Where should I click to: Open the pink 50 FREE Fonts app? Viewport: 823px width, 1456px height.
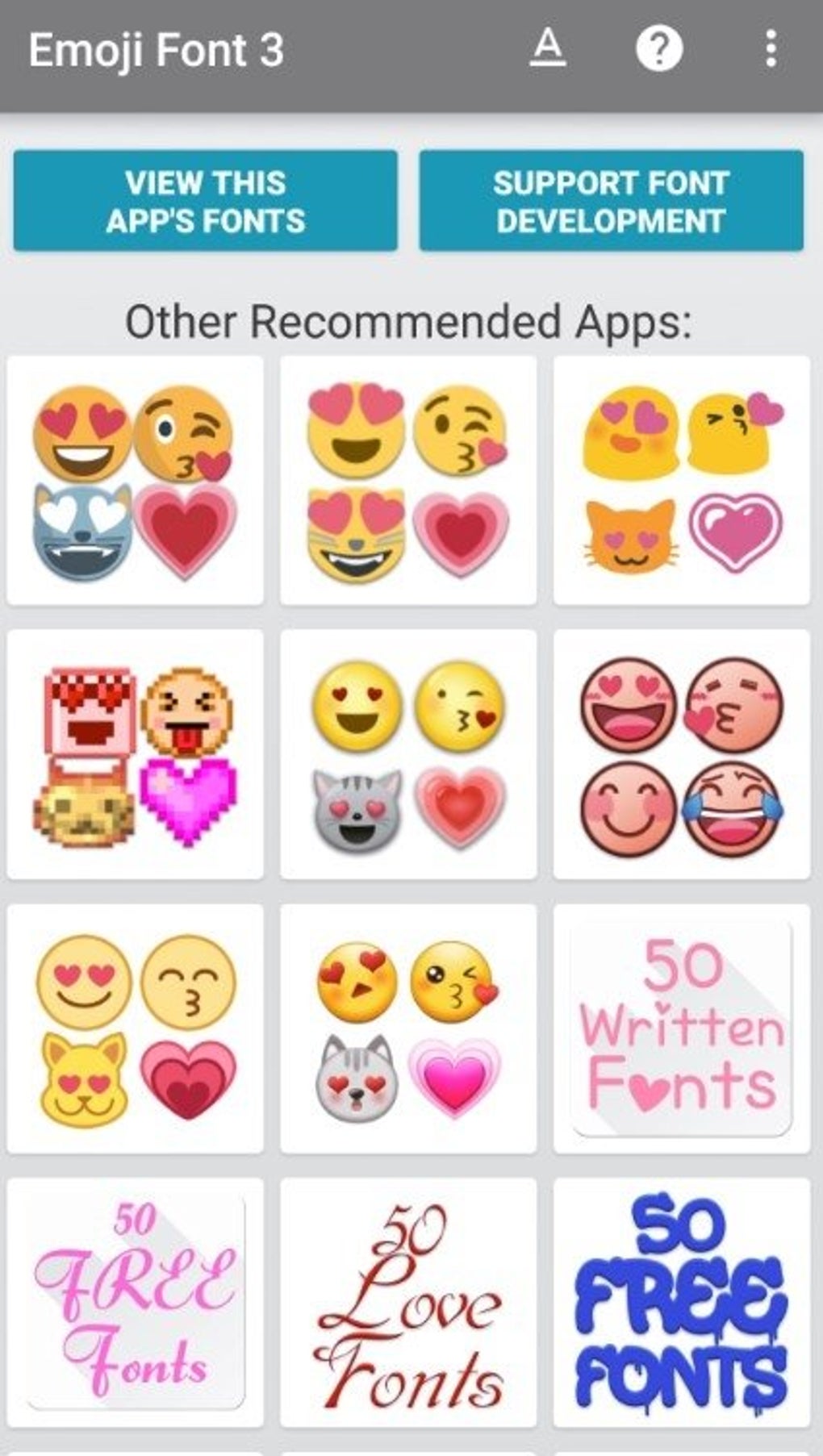pyautogui.click(x=135, y=1303)
